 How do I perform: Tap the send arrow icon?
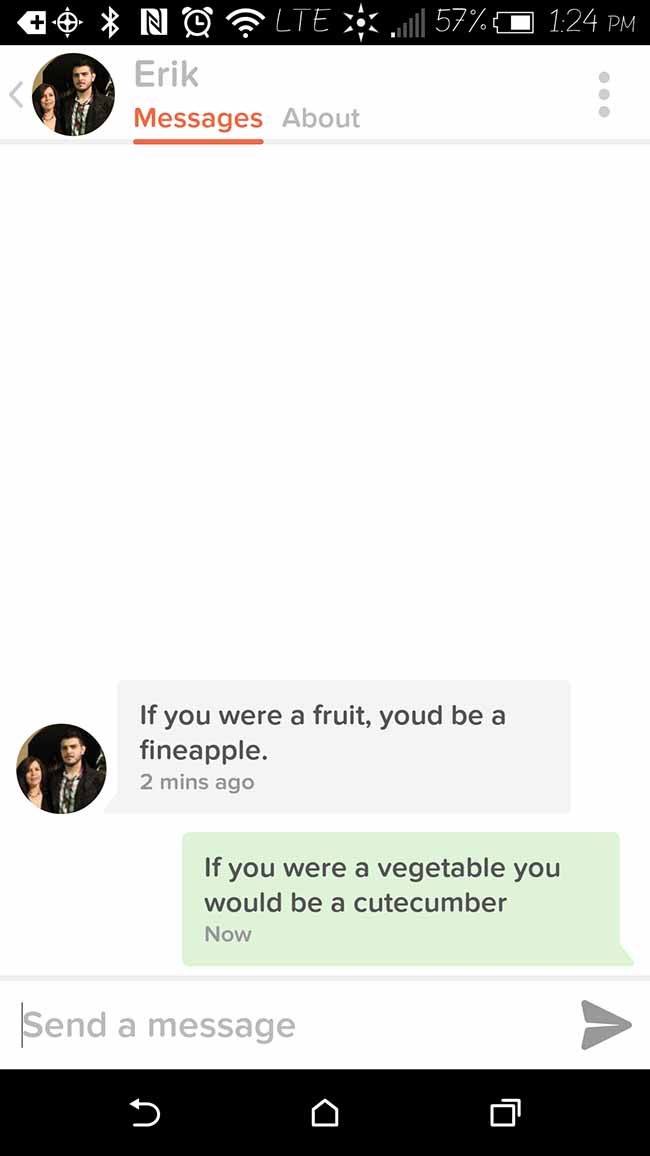click(x=605, y=1025)
